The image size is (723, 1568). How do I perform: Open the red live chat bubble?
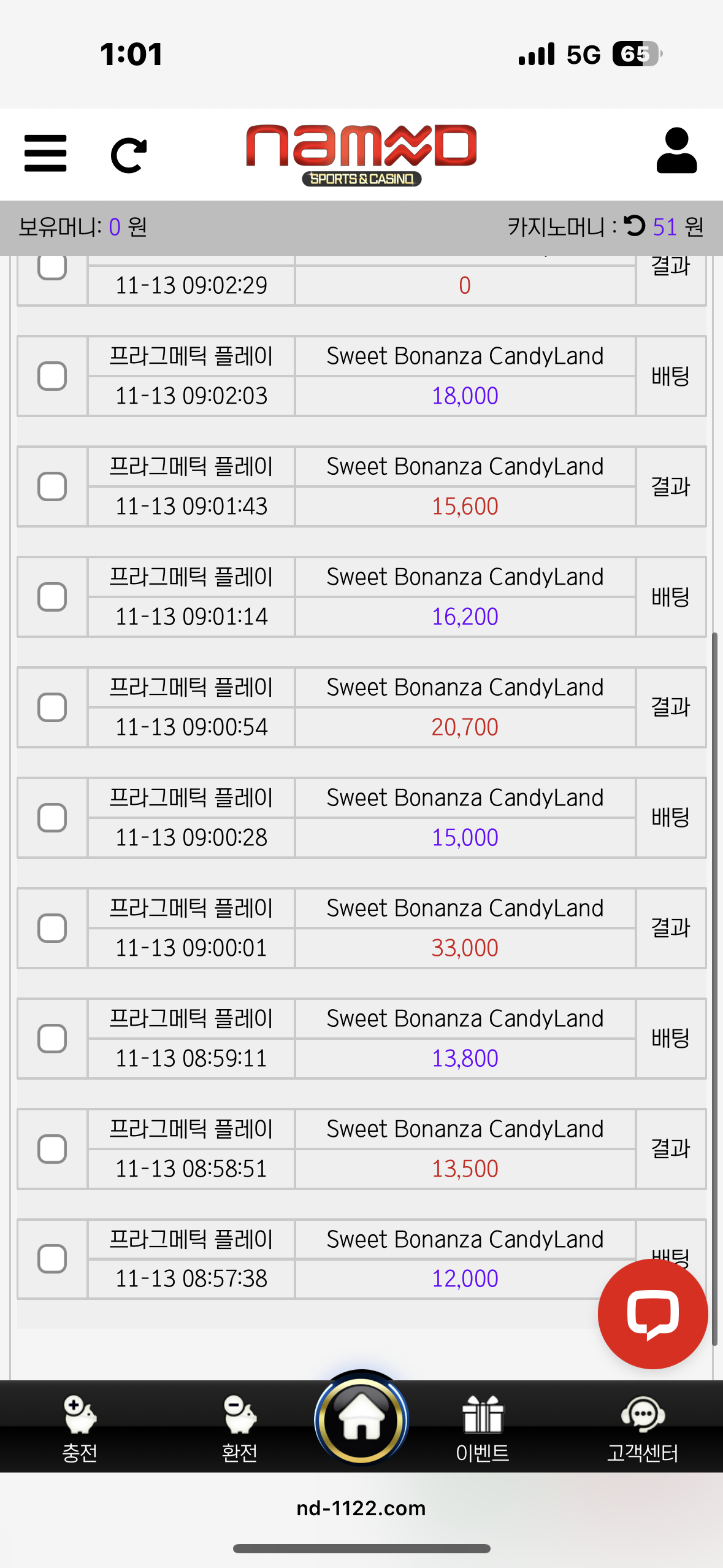point(652,1313)
